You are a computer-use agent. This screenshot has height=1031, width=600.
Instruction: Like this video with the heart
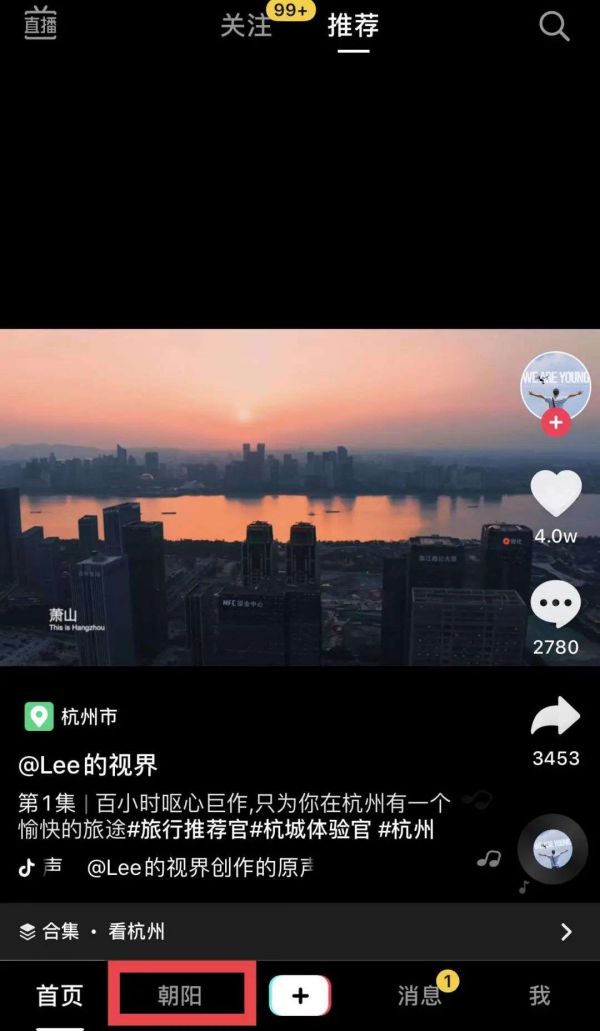point(555,494)
